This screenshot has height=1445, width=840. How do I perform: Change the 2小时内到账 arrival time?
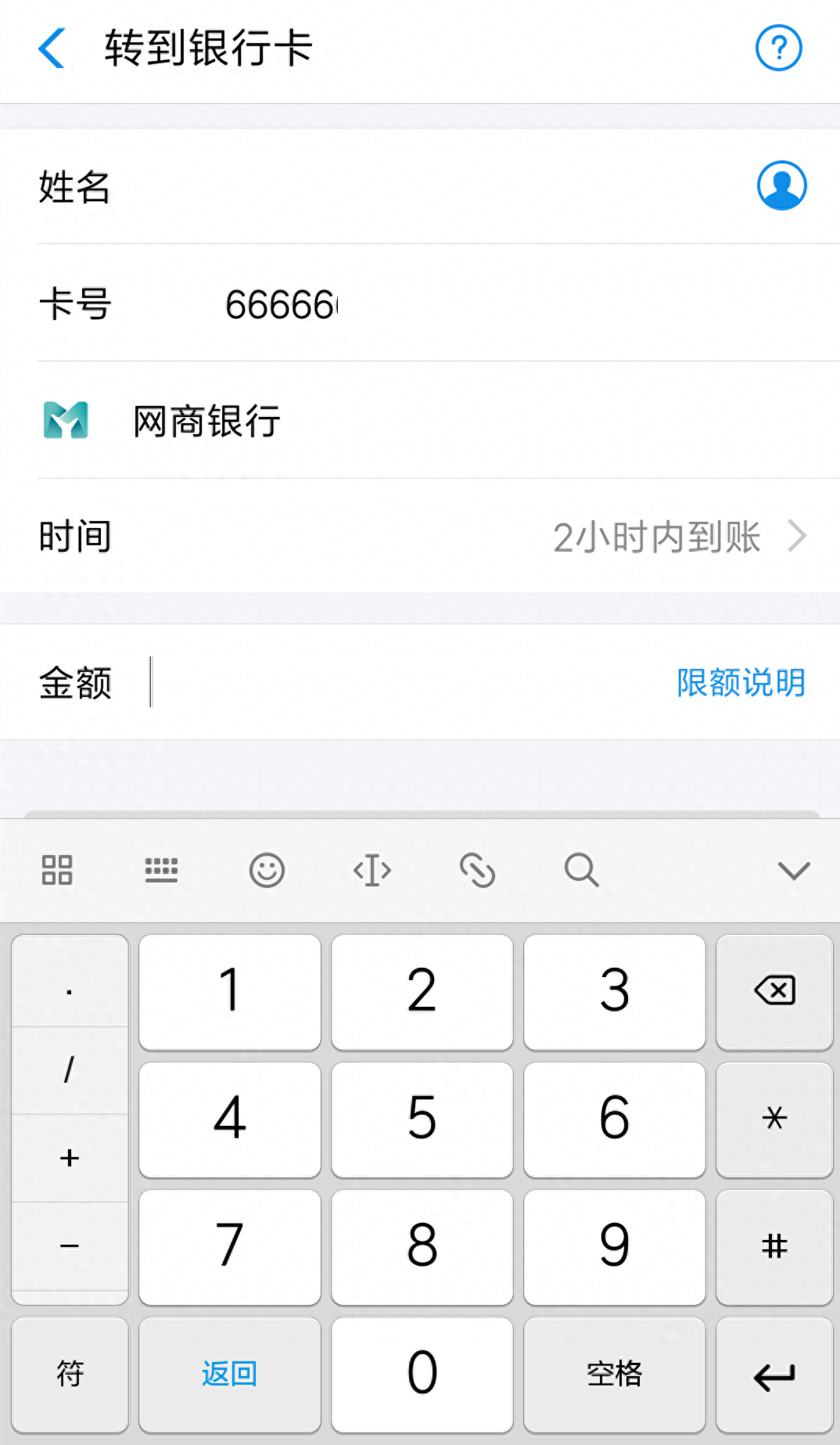(679, 537)
